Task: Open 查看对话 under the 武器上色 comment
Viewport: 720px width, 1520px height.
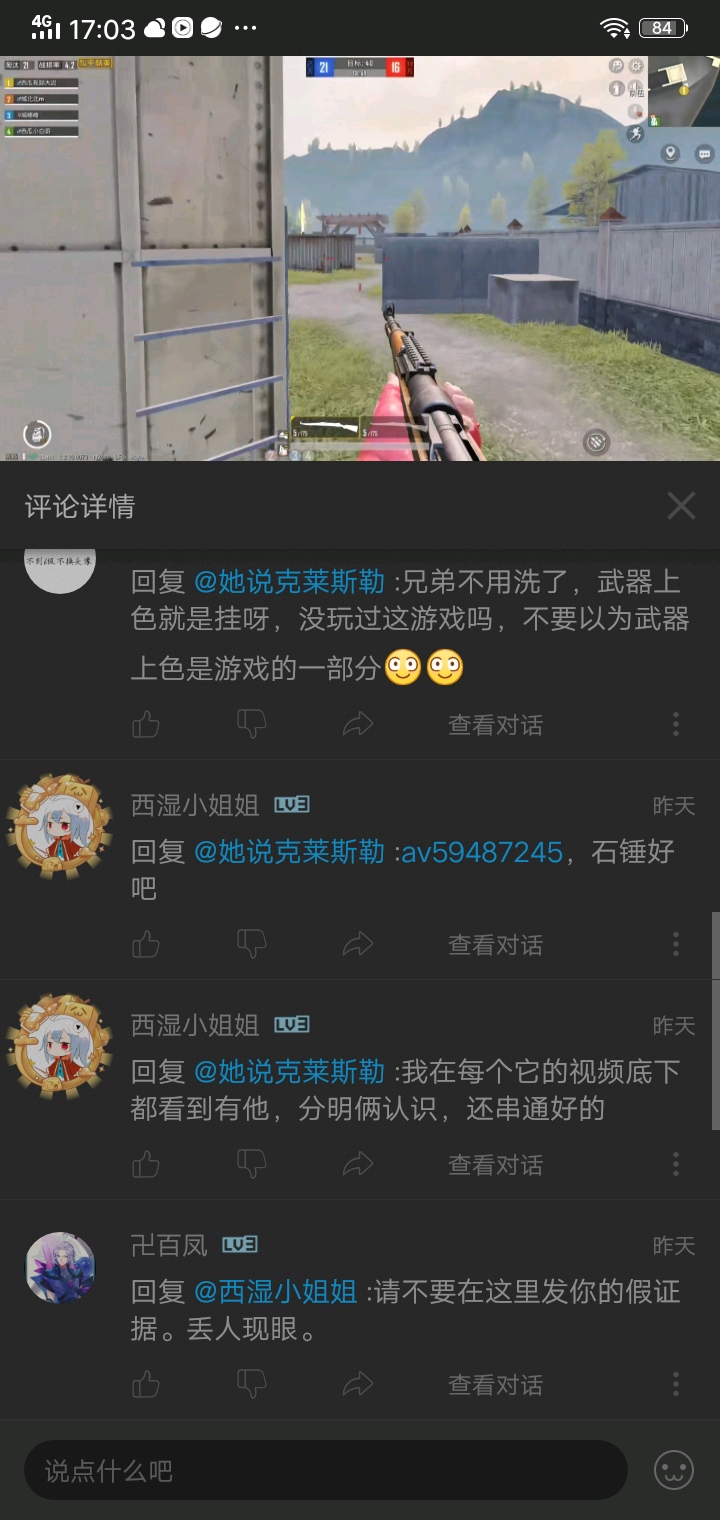Action: 495,724
